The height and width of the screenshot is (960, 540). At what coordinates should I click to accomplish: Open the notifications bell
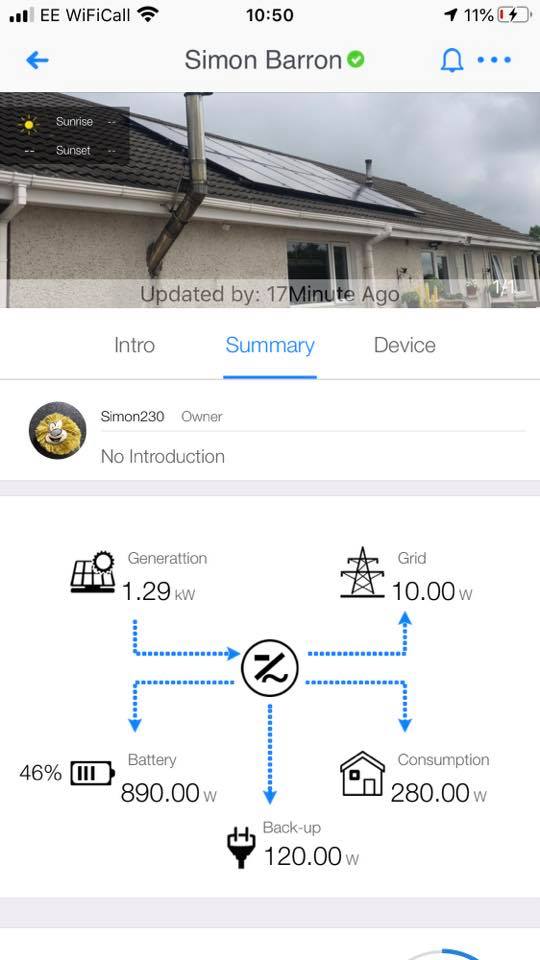(452, 60)
